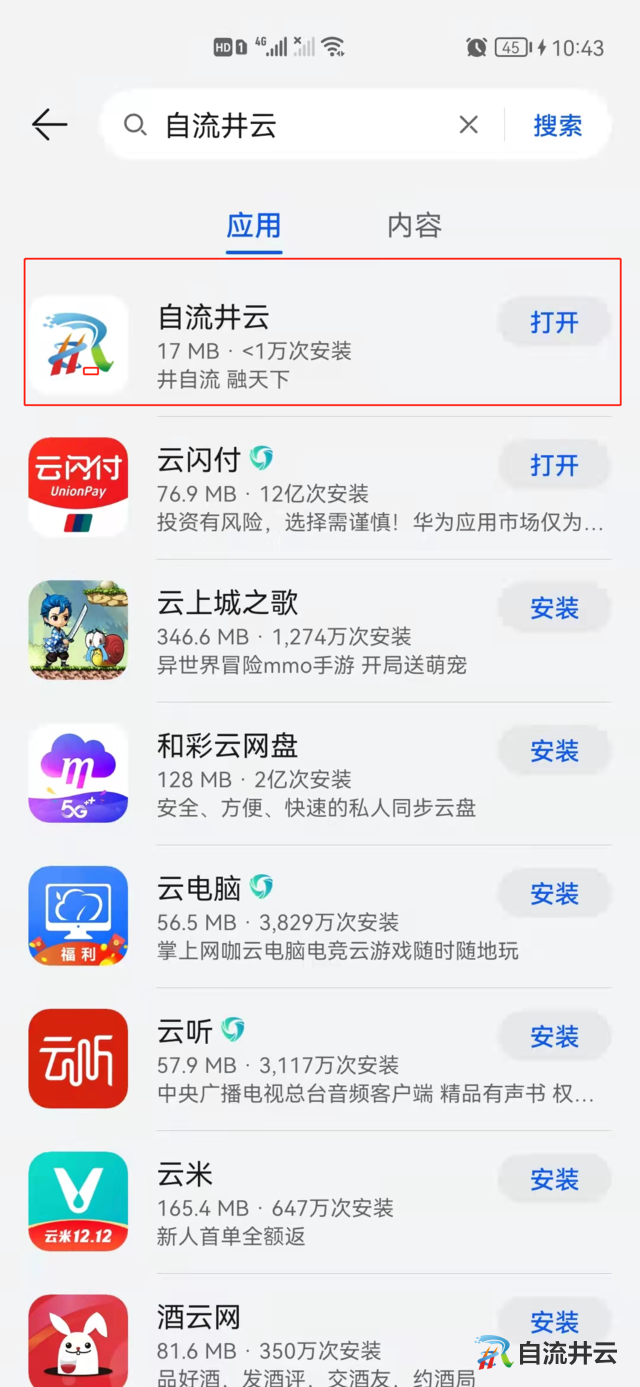Install 云电脑
640x1387 pixels.
[554, 894]
